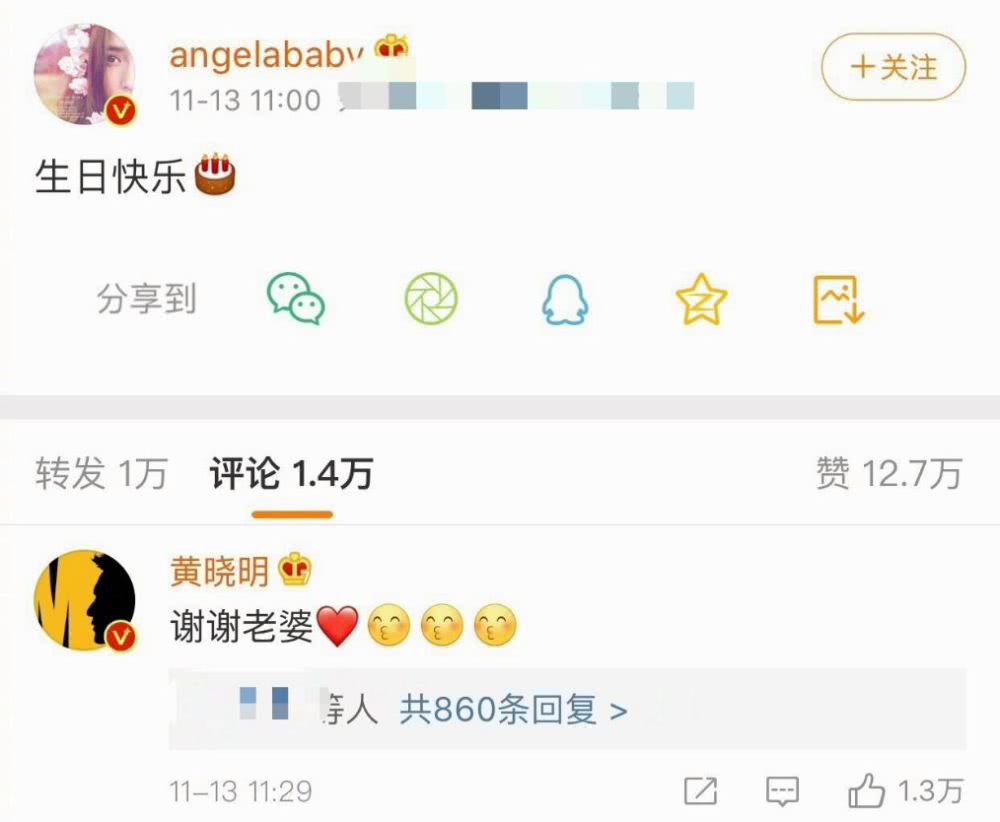This screenshot has height=822, width=1000.
Task: Share post to Qzone star icon
Action: 701,299
